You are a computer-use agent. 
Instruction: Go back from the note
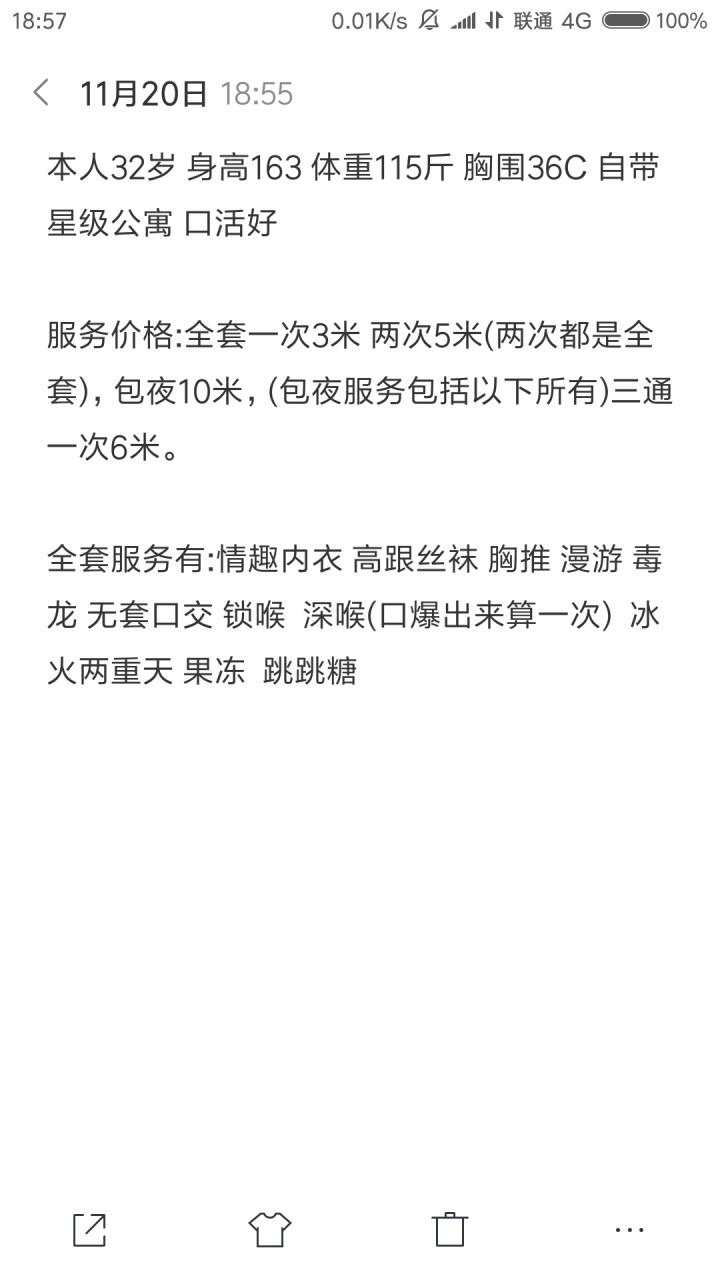coord(41,94)
